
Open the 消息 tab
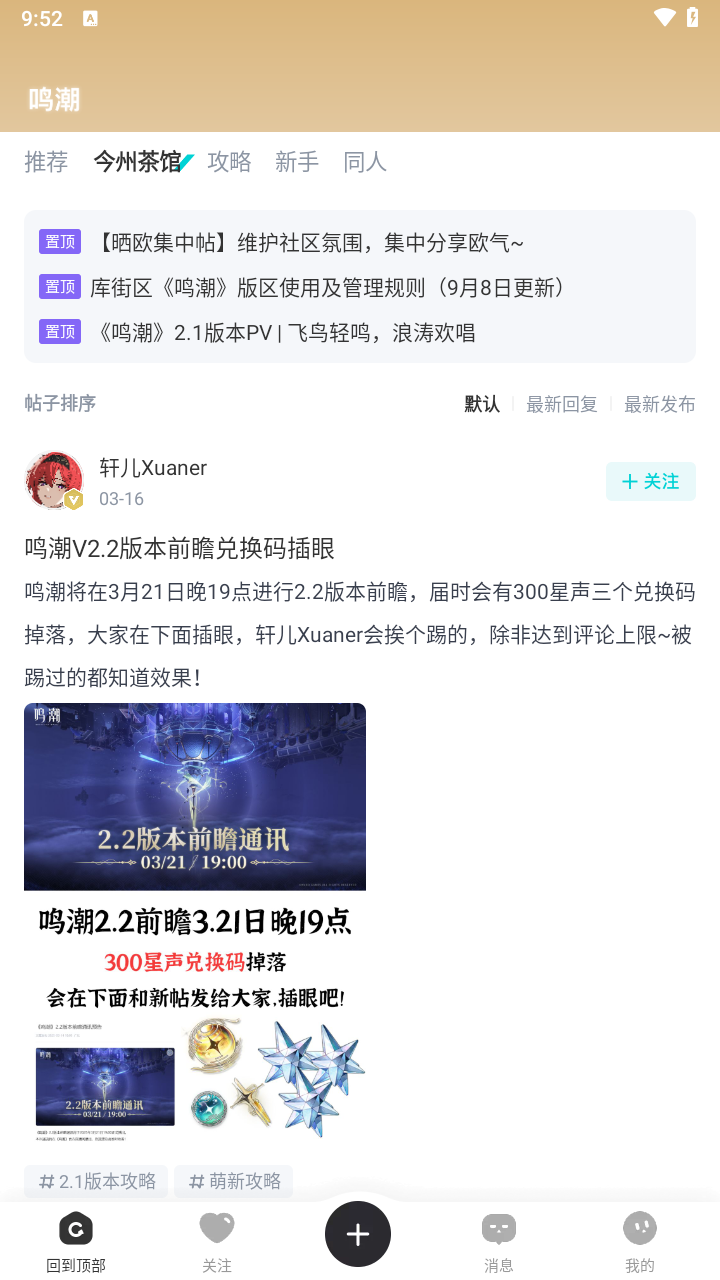pos(498,1243)
